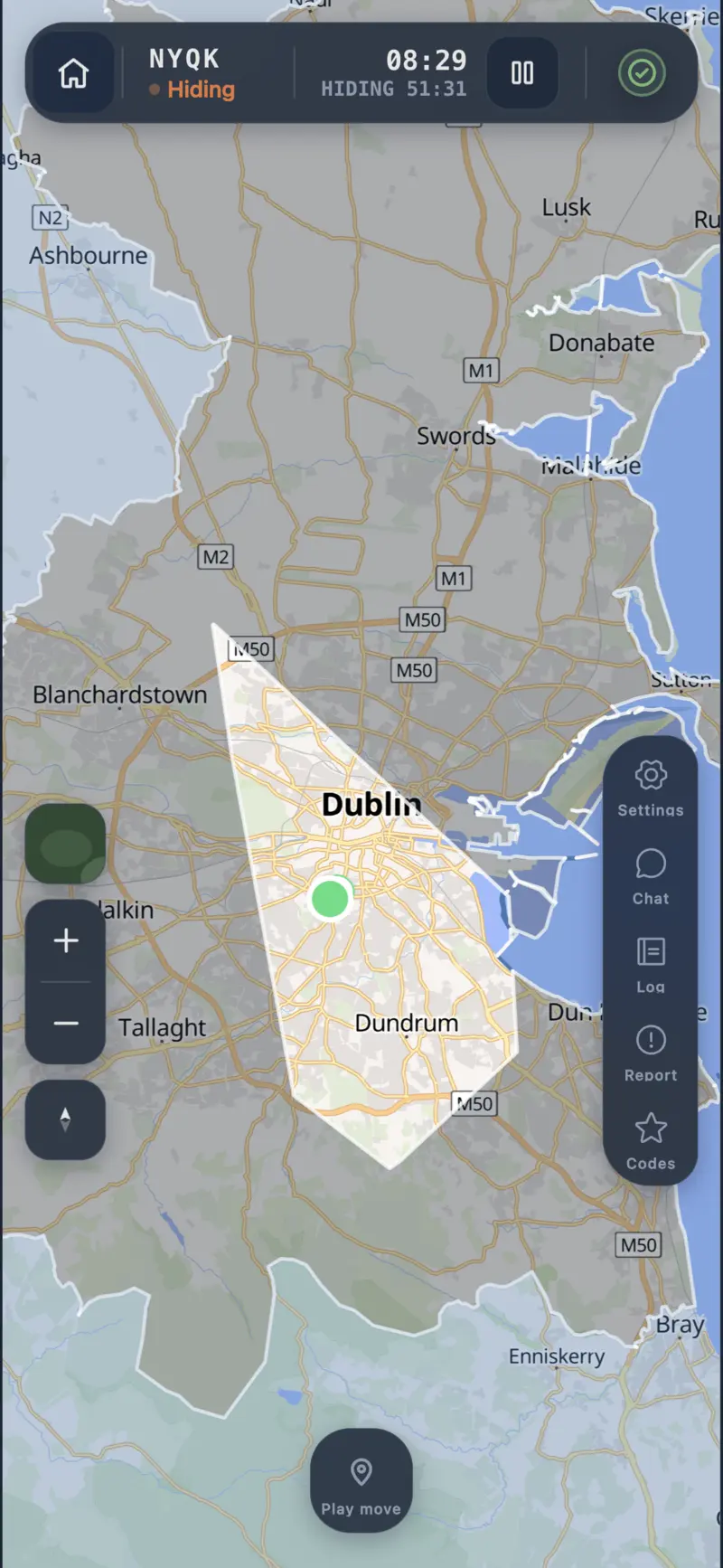This screenshot has width=723, height=1568.
Task: Open Settings from the side panel
Action: tap(651, 788)
